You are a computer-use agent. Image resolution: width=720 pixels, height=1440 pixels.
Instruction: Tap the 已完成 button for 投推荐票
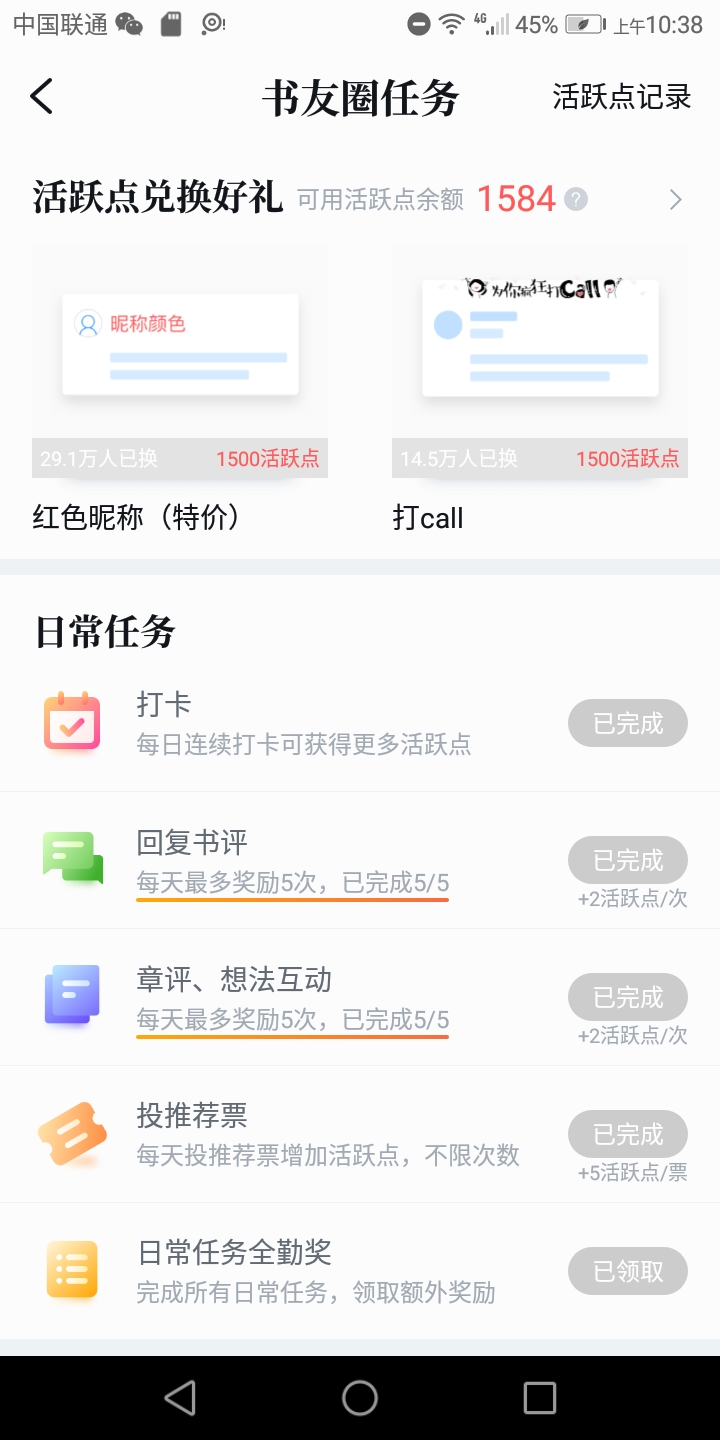628,1134
